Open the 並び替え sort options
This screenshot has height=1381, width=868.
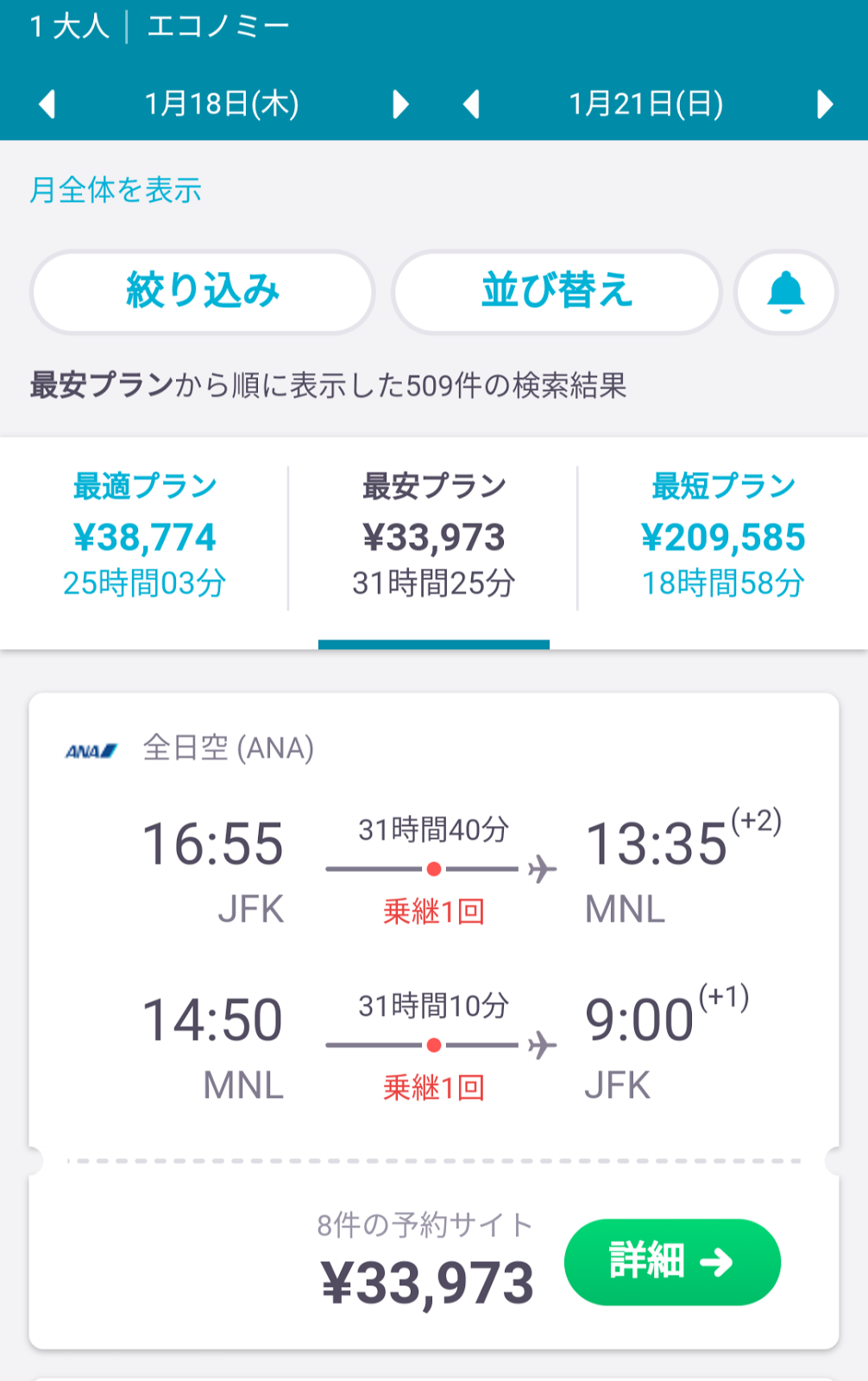click(557, 291)
